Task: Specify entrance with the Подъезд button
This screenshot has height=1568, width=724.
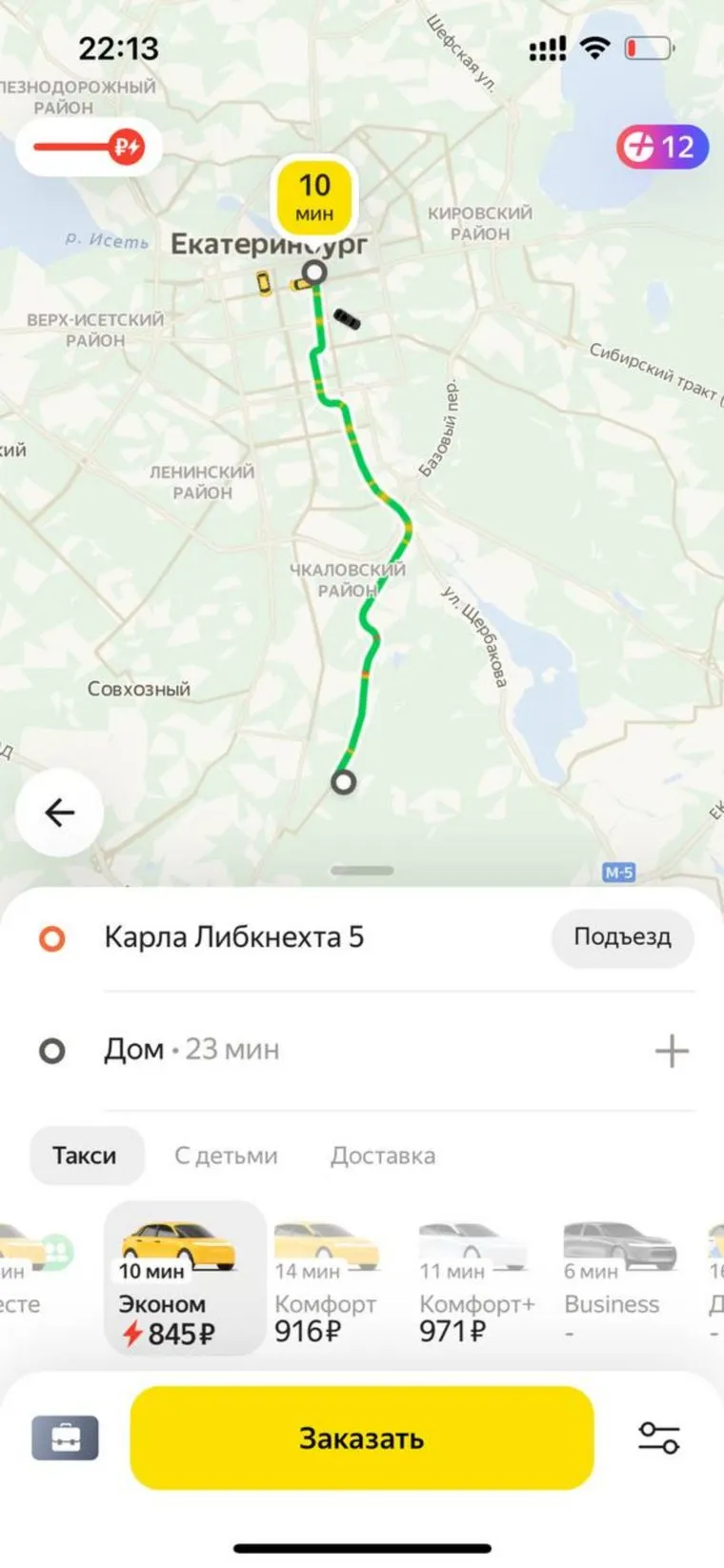Action: point(622,937)
